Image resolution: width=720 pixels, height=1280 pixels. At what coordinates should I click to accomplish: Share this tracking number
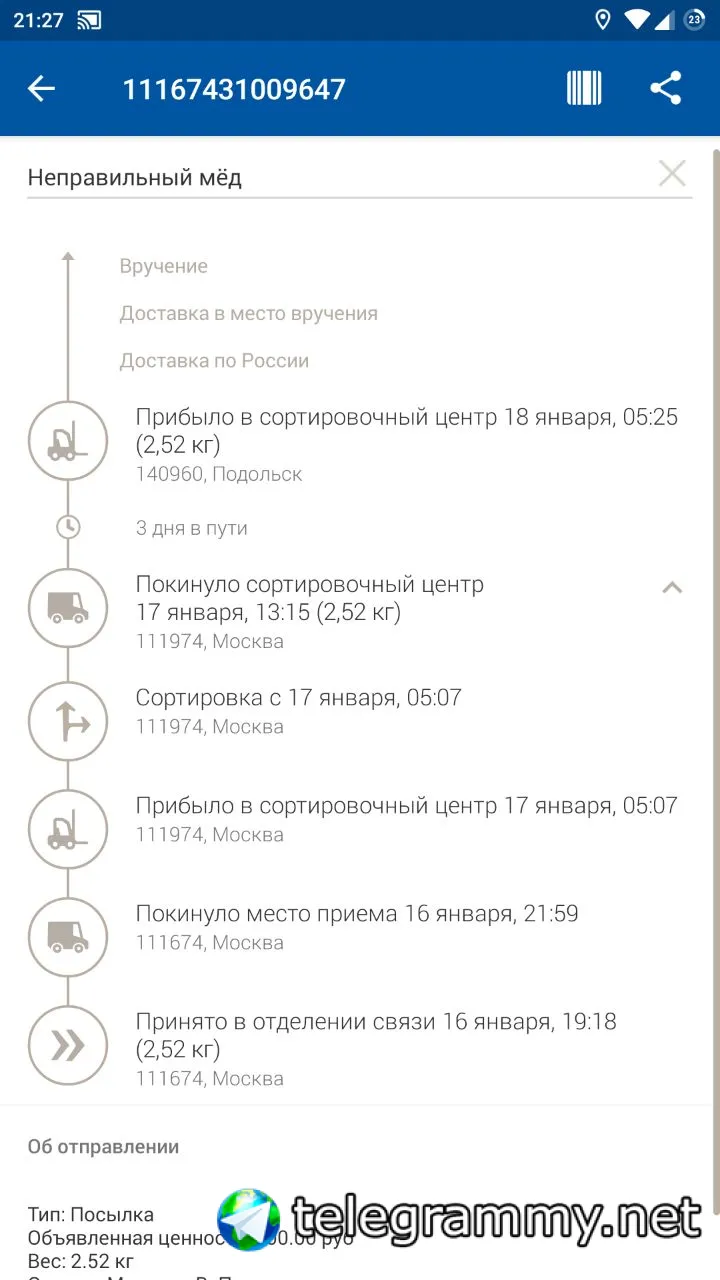click(x=666, y=88)
